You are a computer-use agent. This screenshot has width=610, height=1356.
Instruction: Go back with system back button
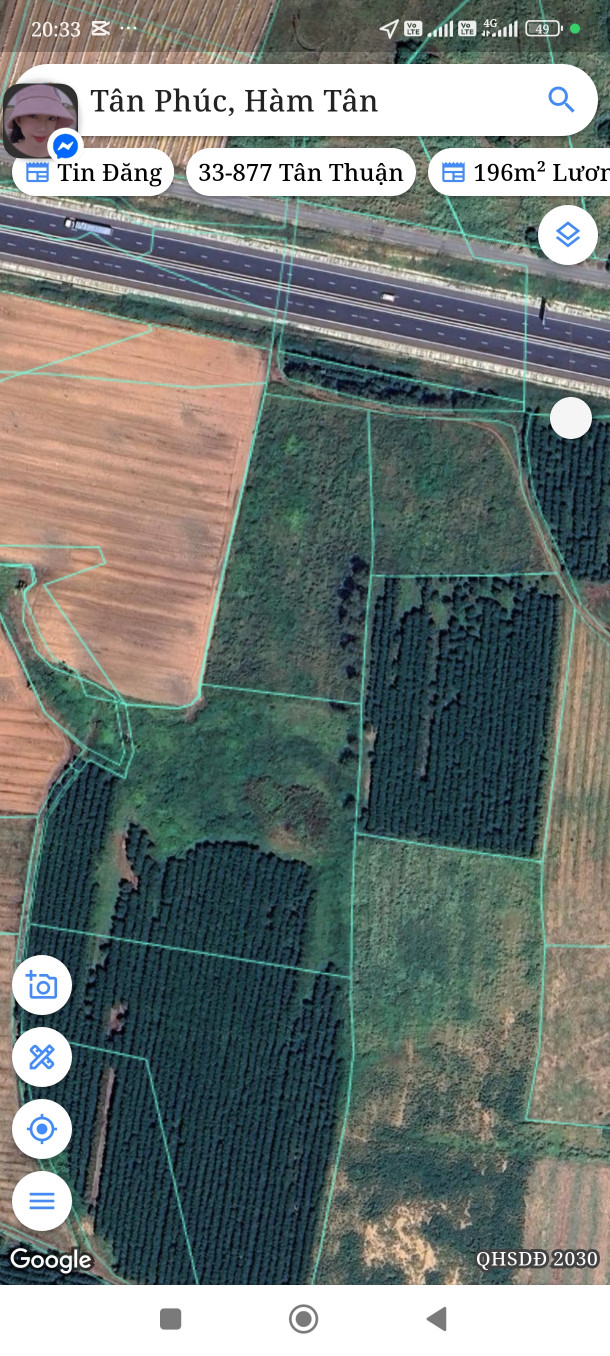(x=436, y=1319)
